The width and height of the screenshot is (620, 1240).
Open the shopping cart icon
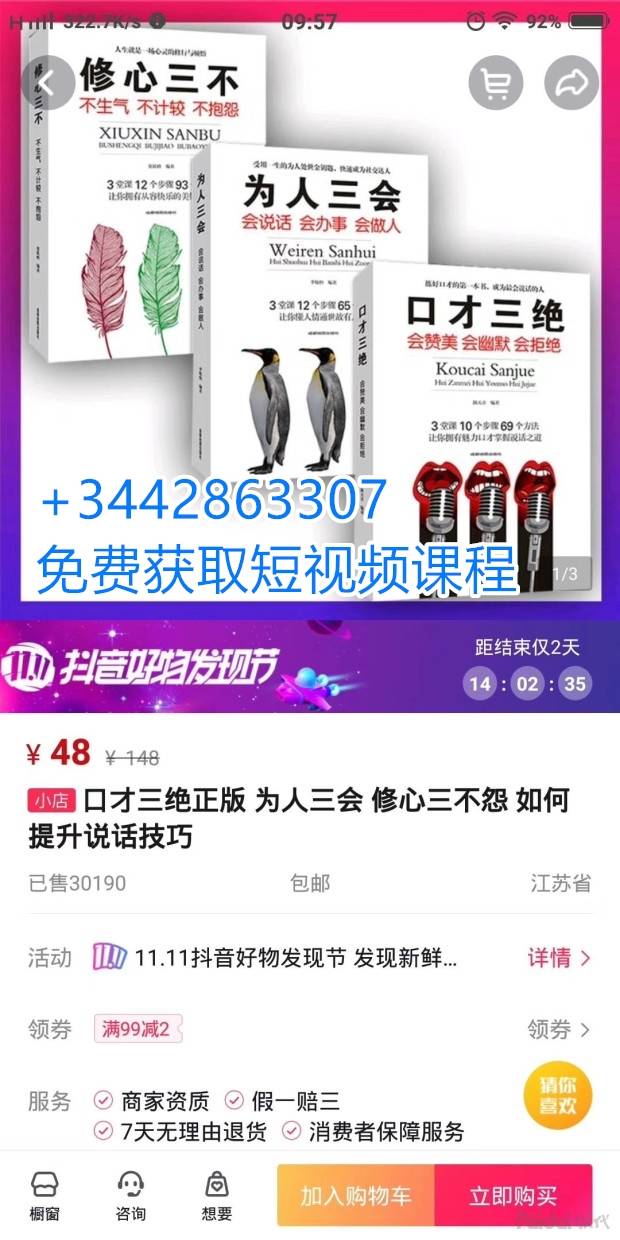(497, 83)
